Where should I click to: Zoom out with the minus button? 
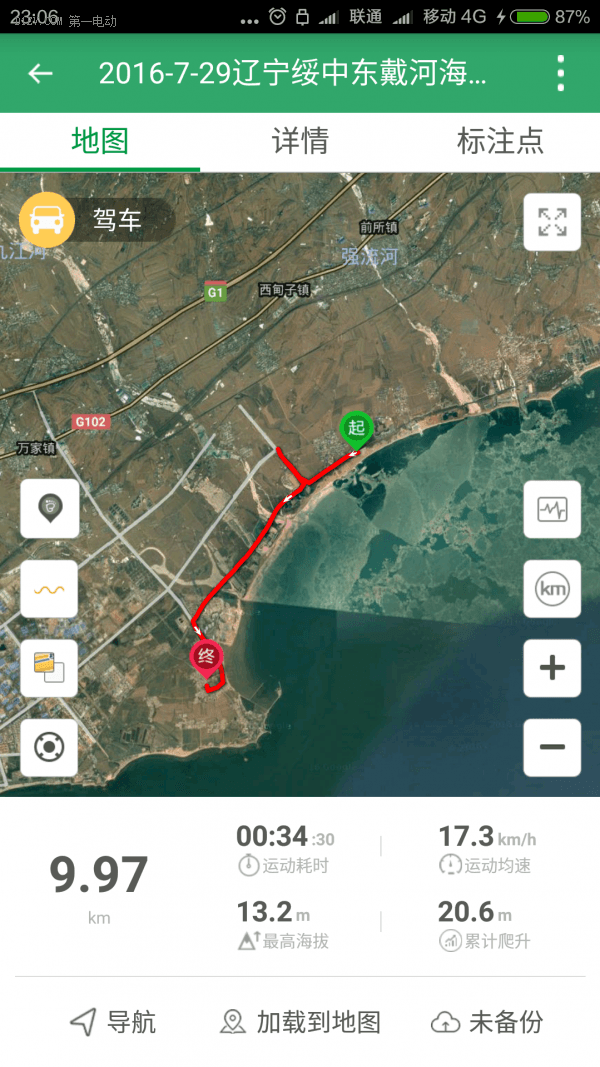(552, 747)
